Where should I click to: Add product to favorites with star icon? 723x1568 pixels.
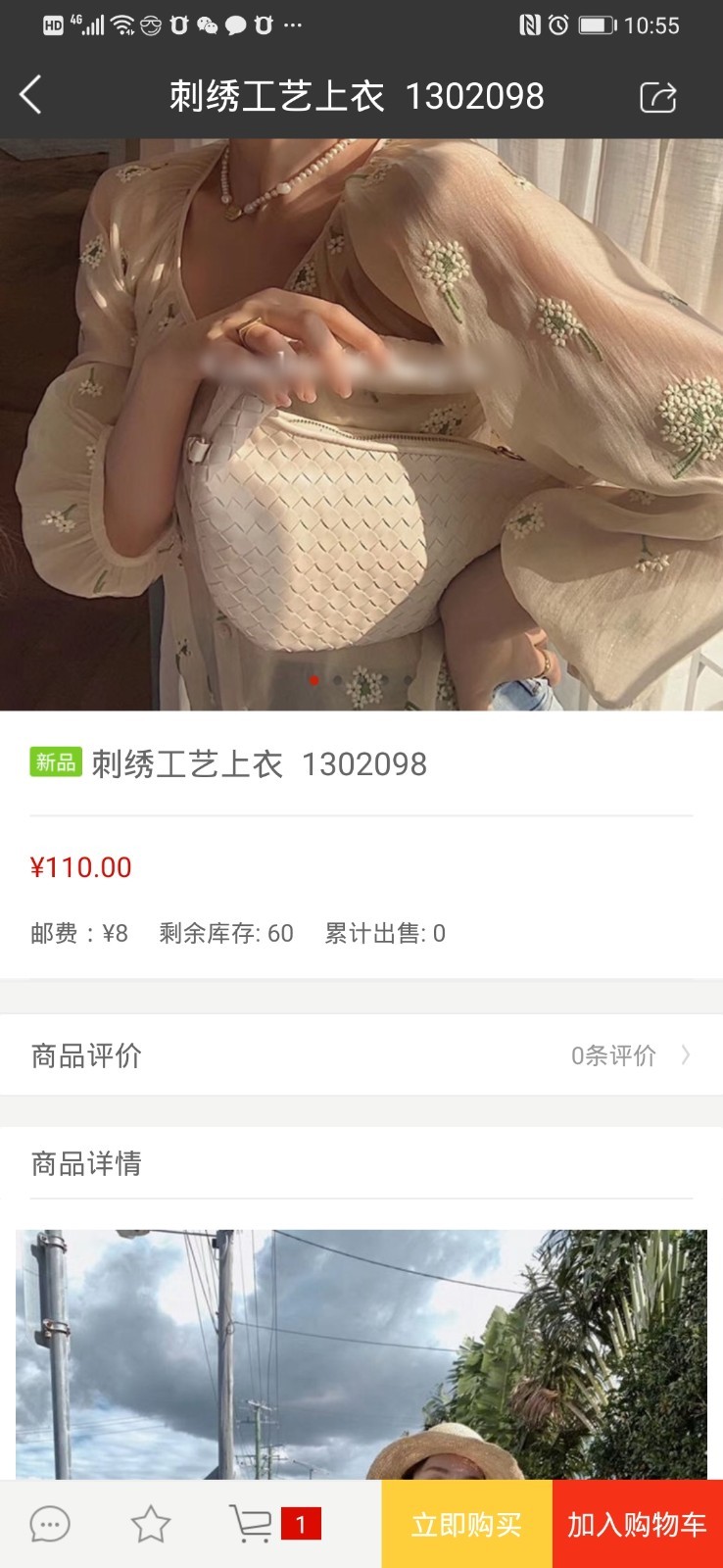pyautogui.click(x=151, y=1524)
